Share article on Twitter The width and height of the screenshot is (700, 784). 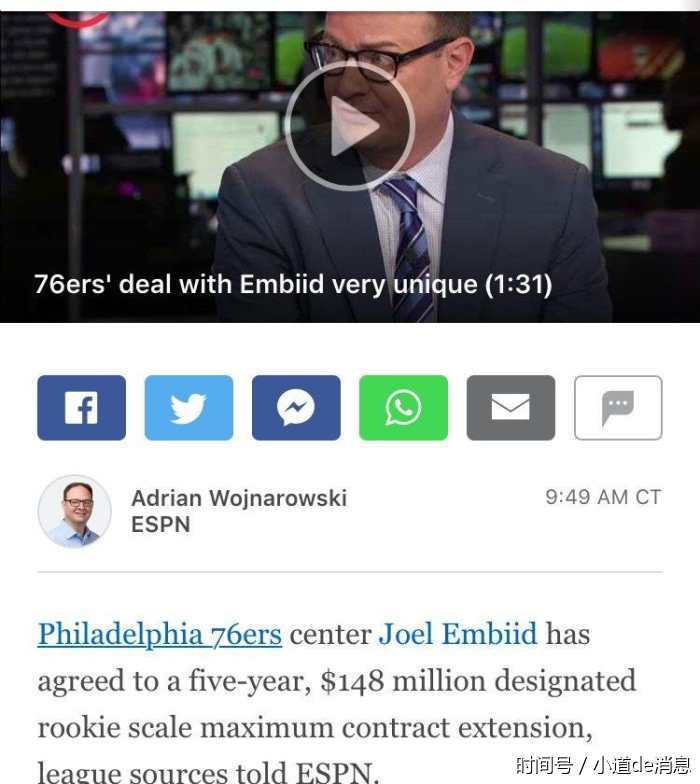tap(189, 408)
